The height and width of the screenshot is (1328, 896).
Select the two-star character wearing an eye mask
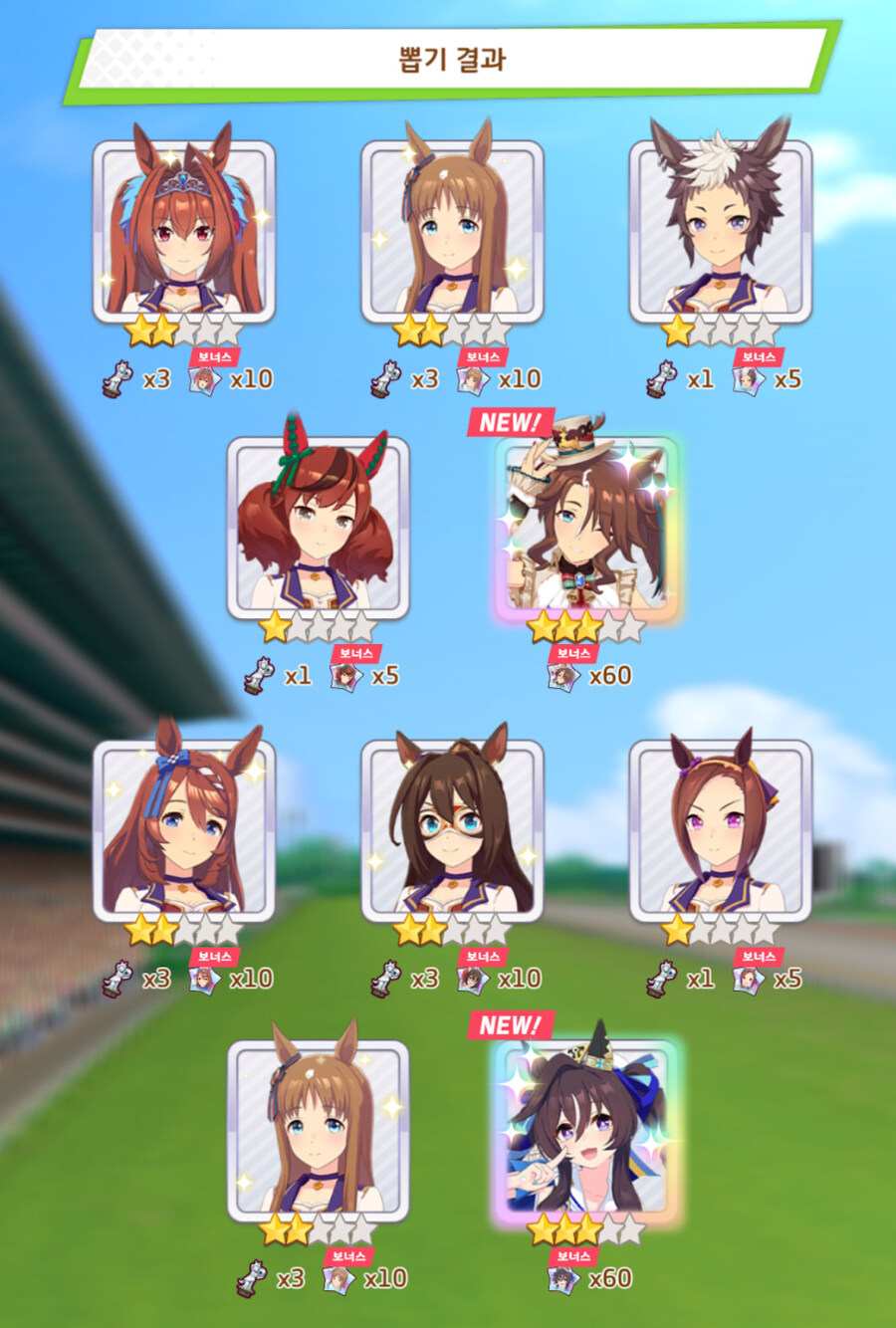point(452,830)
